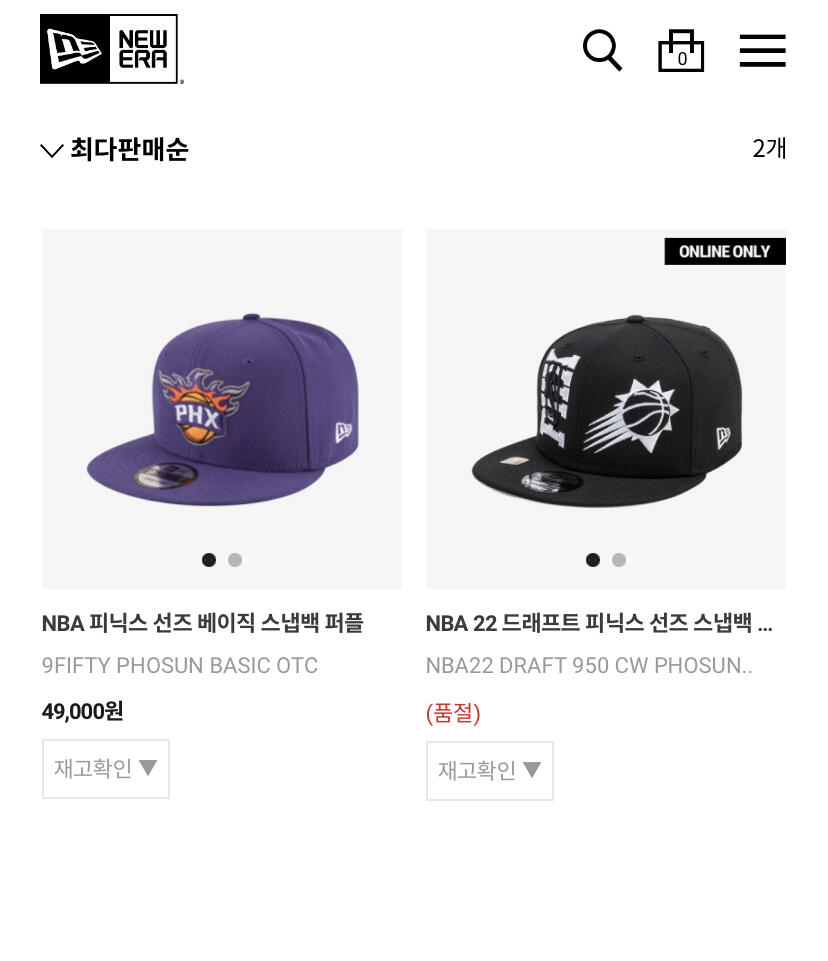Show second image of black draft snapback
The image size is (828, 961).
click(x=619, y=560)
